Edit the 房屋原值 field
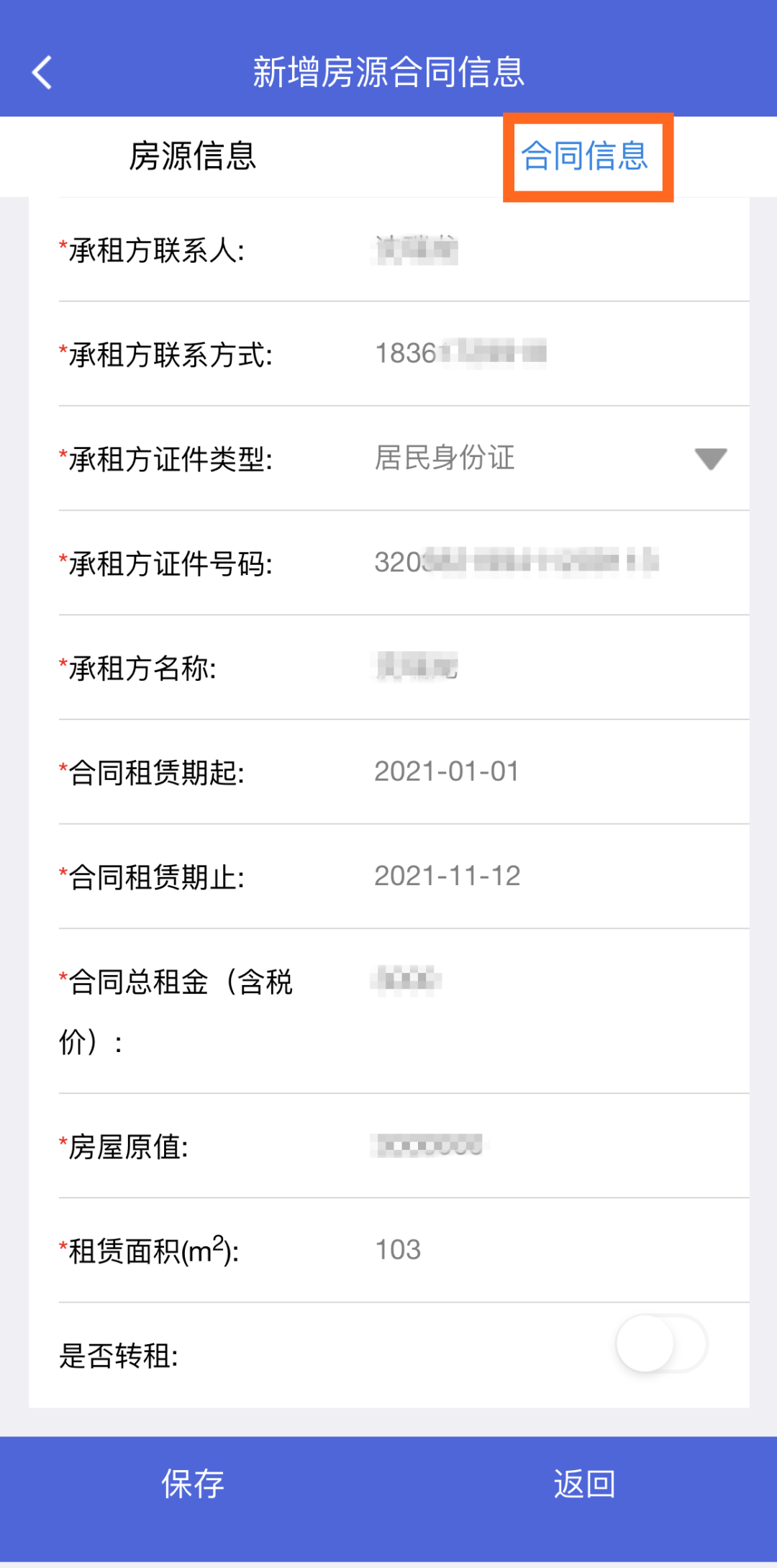The width and height of the screenshot is (777, 1568). [x=554, y=1146]
